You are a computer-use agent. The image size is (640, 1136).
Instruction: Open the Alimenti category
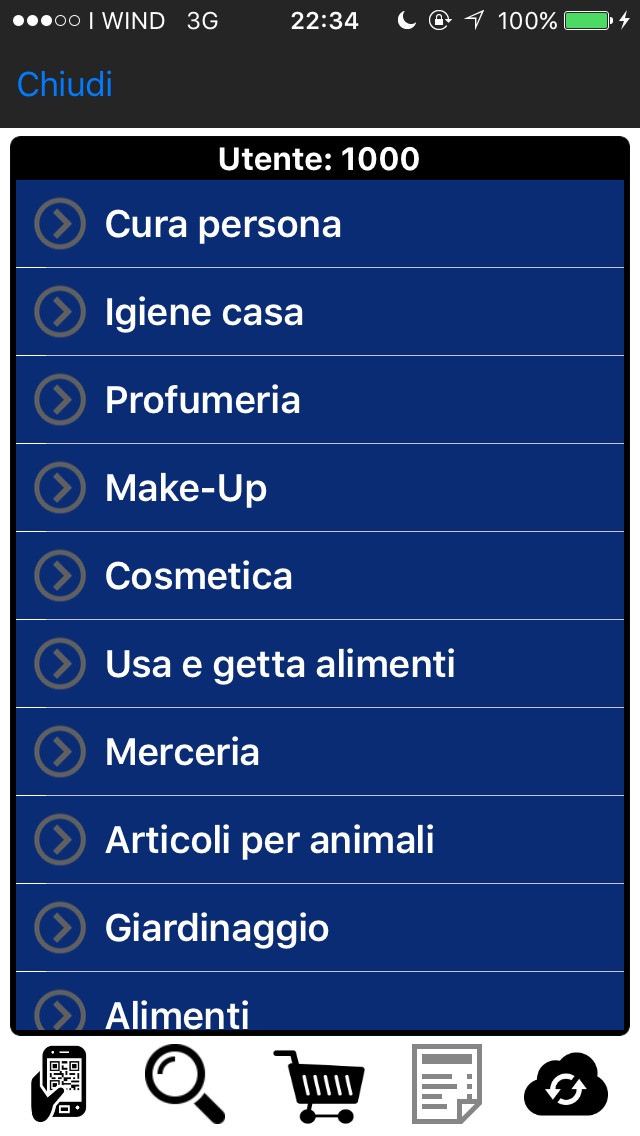[320, 1012]
